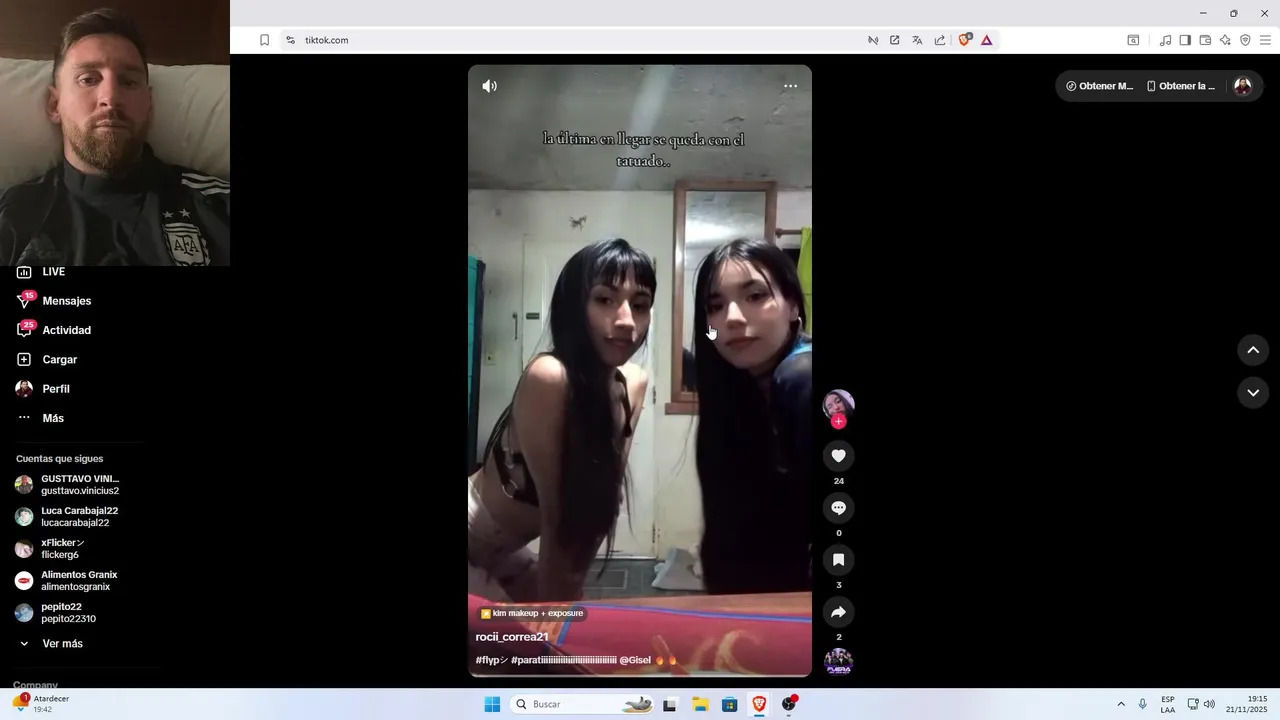Screen dimensions: 1280x720
Task: Open the video's three-dot options menu
Action: [x=790, y=86]
